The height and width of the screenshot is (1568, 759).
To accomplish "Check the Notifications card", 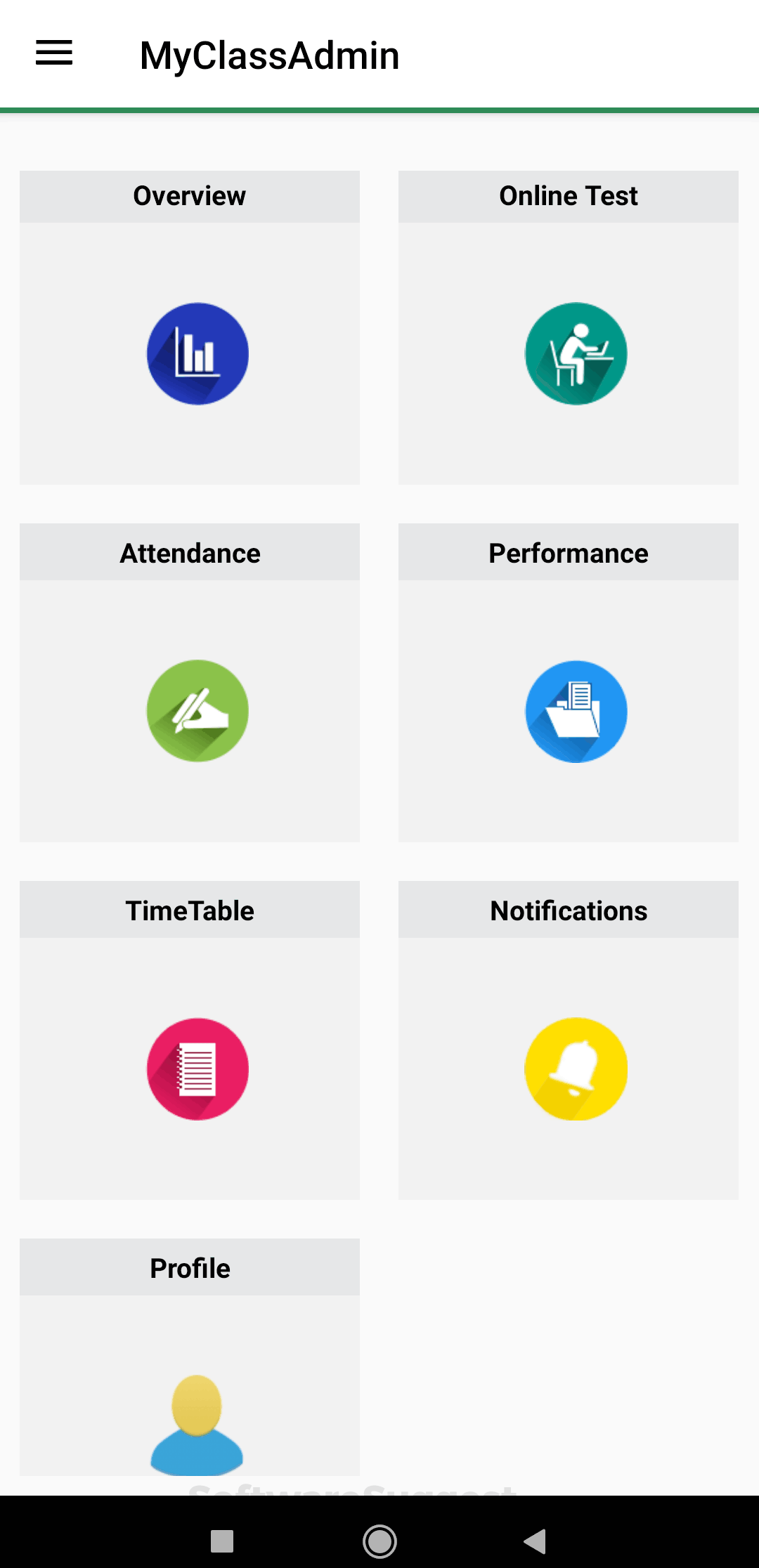I will [568, 1040].
